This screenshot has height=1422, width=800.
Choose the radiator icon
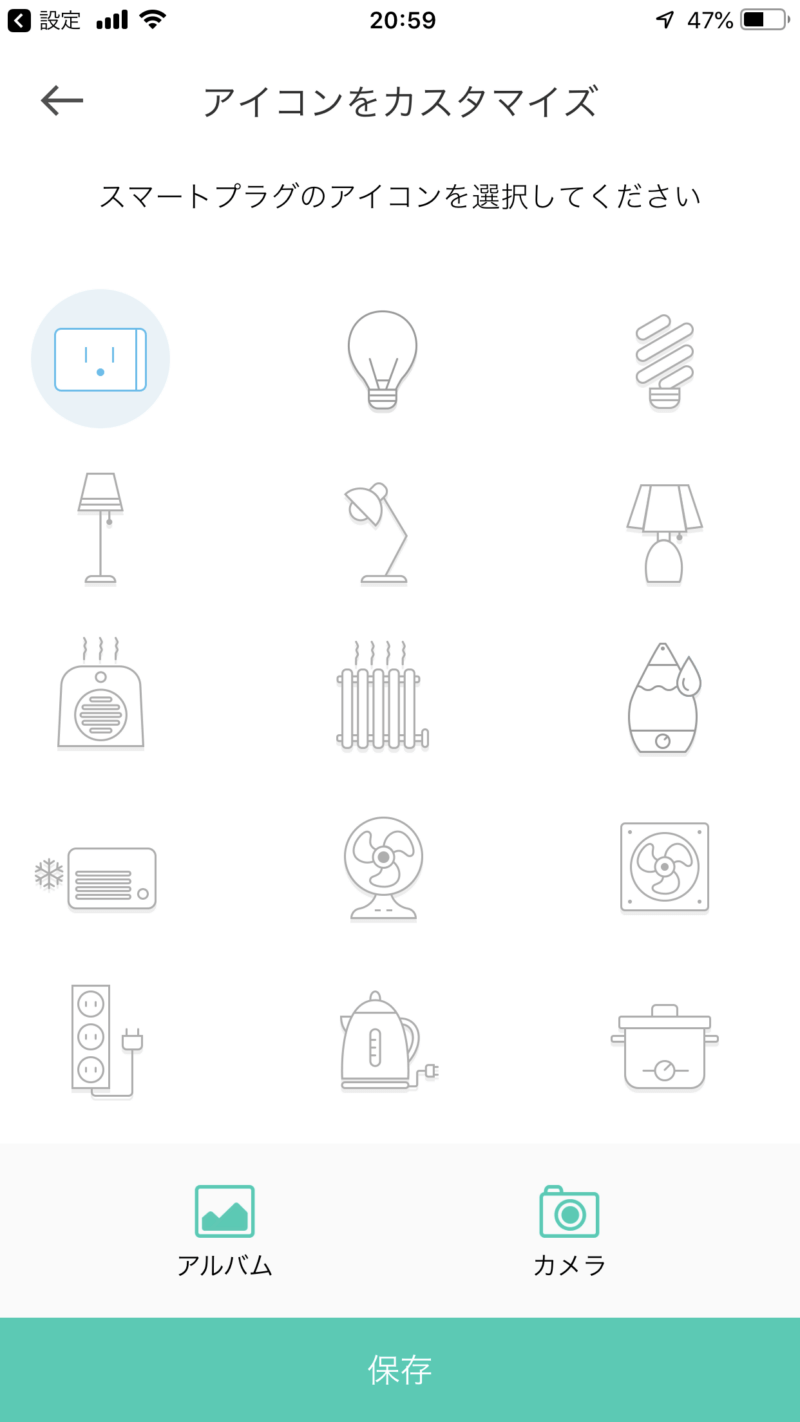tap(382, 696)
